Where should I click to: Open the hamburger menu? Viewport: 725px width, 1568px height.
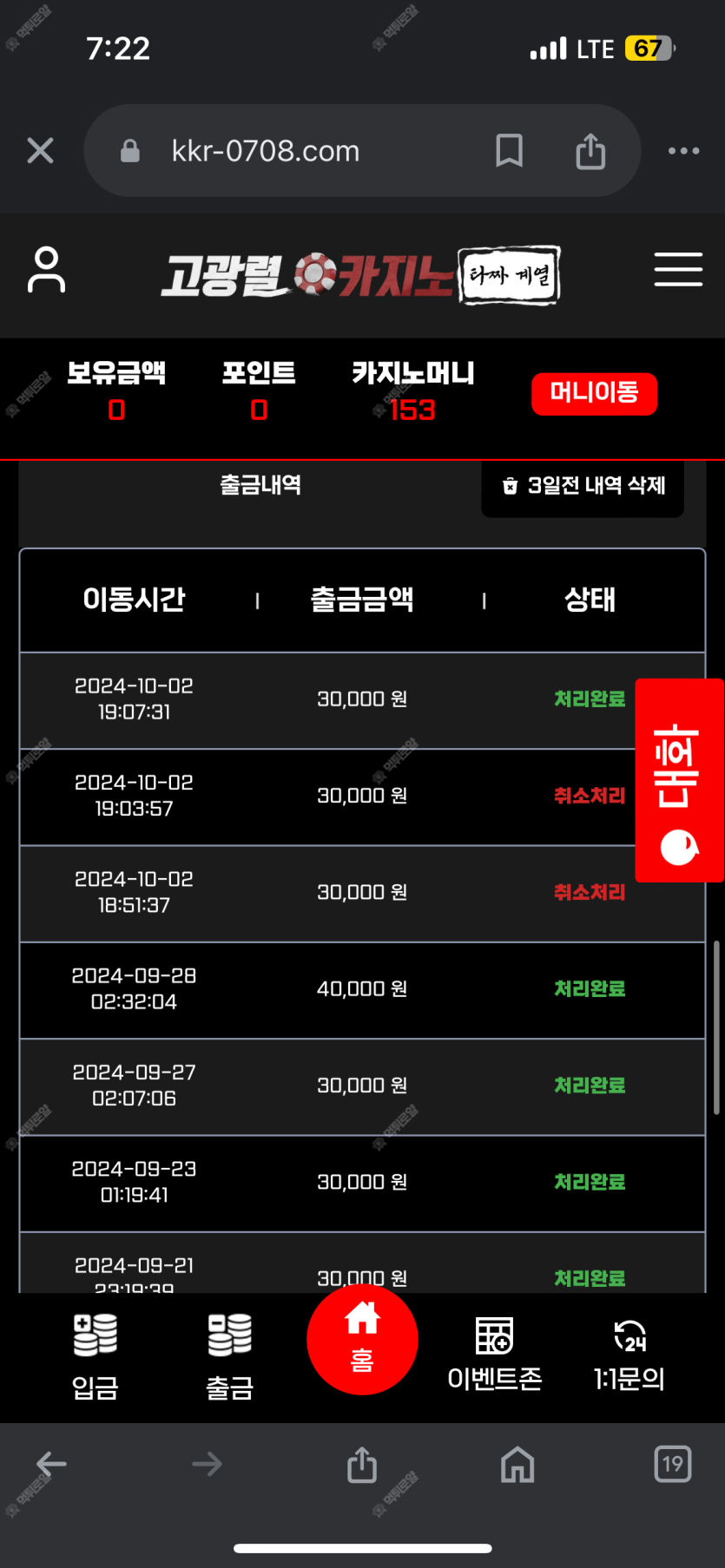678,270
